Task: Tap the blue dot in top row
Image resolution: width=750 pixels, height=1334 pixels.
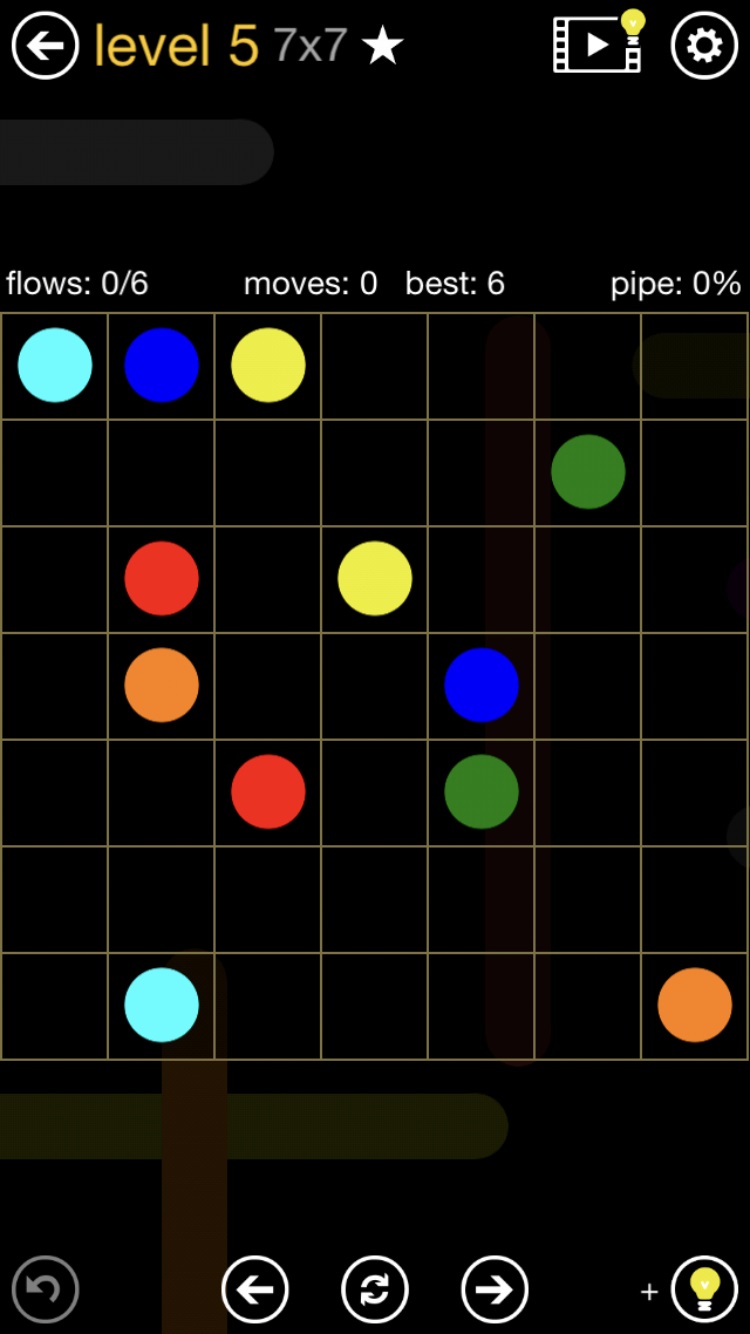Action: pyautogui.click(x=161, y=366)
